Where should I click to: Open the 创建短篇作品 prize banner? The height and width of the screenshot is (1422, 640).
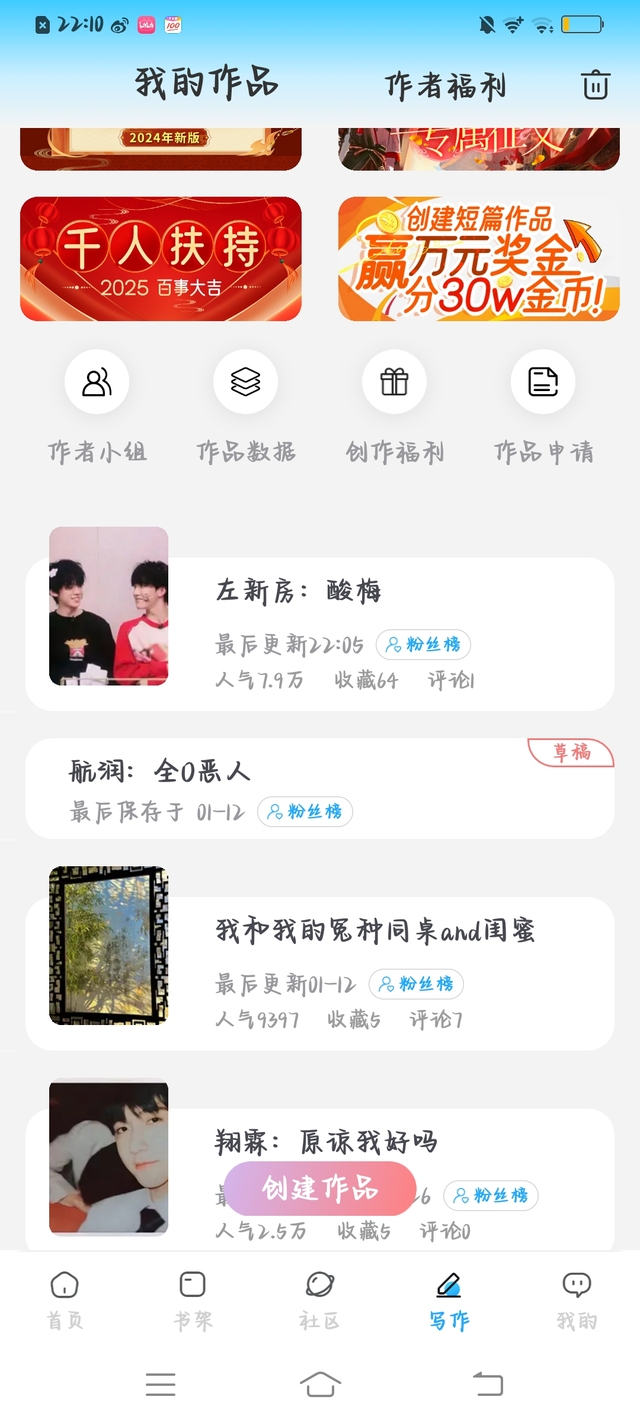[479, 259]
